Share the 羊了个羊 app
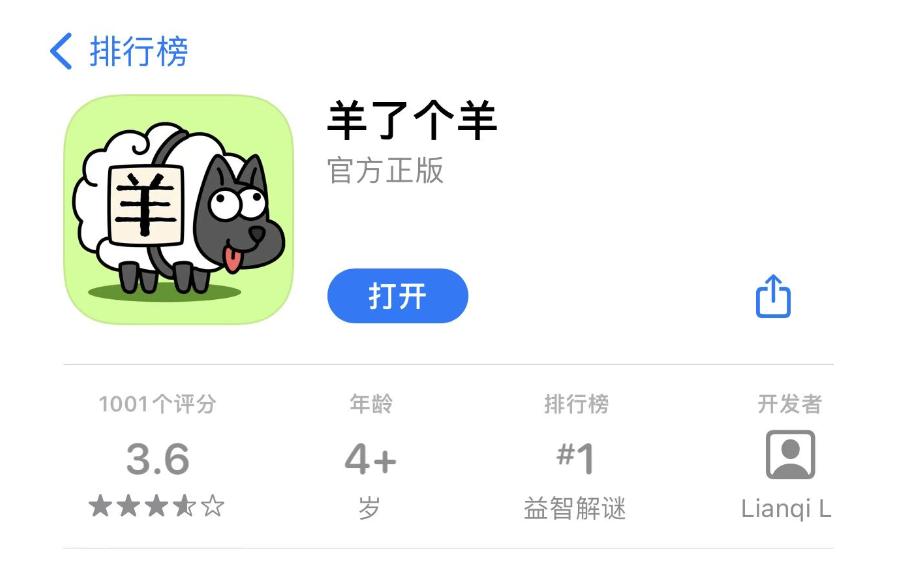The width and height of the screenshot is (898, 574). tap(772, 297)
